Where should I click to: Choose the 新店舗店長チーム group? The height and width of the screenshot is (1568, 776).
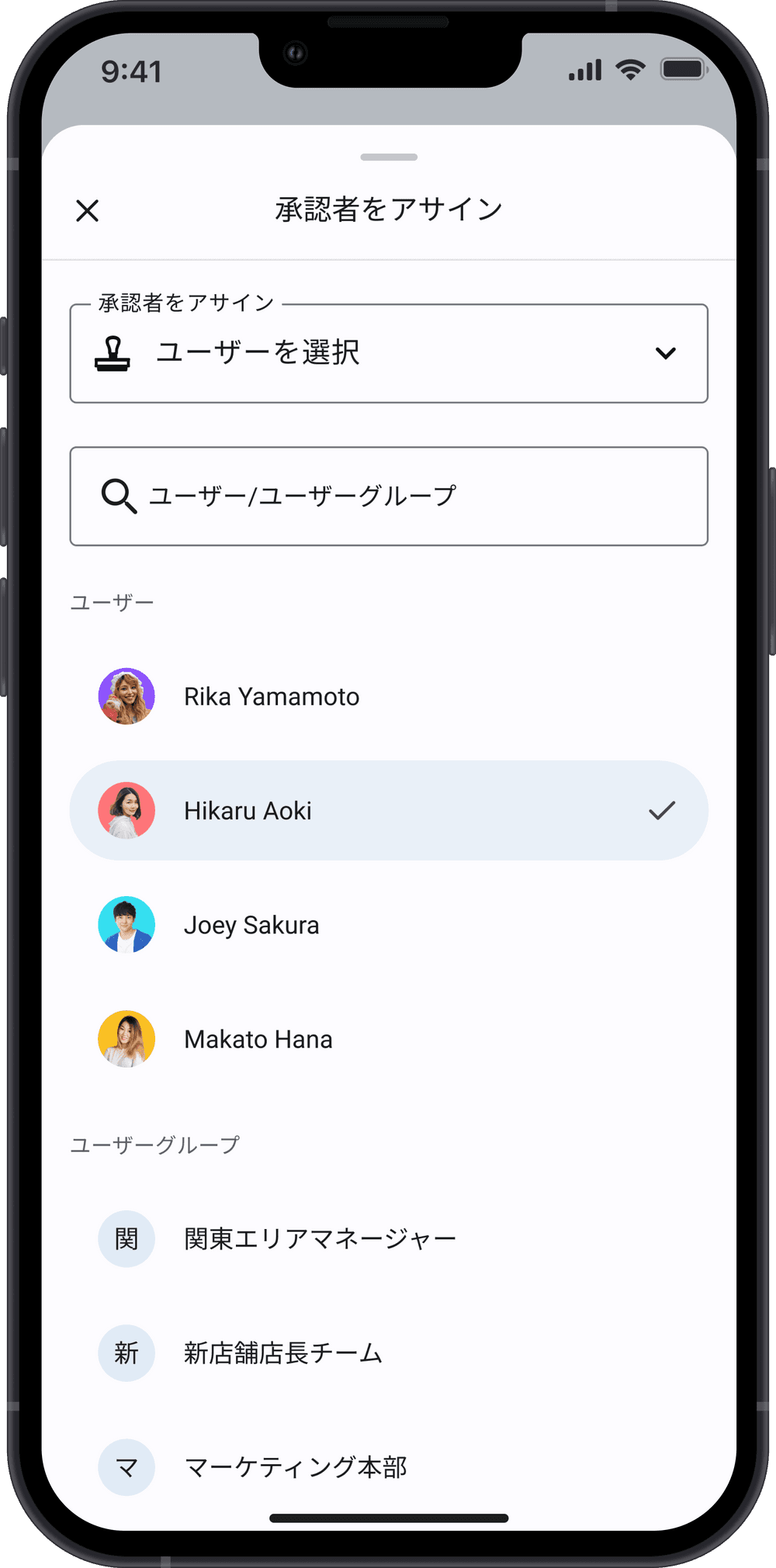(283, 1353)
